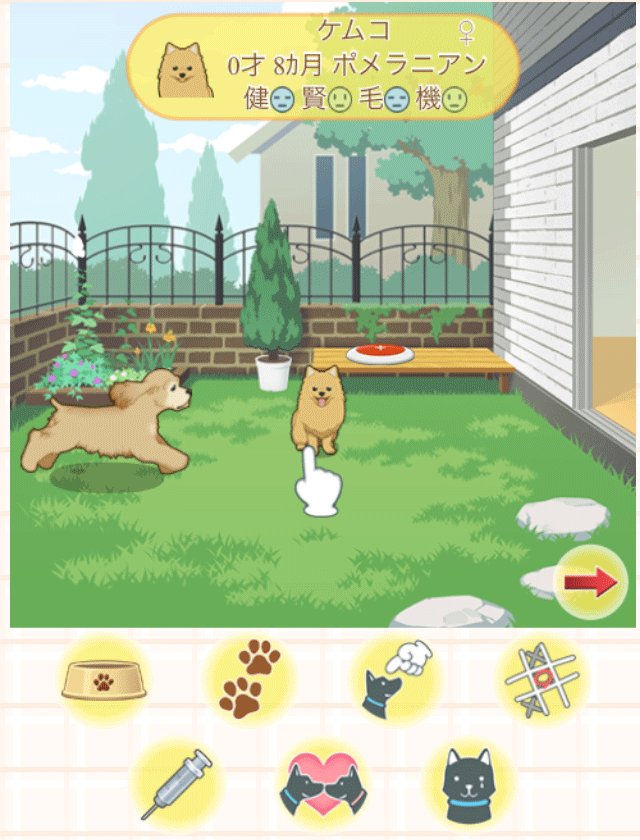Go to next area with red arrow
The height and width of the screenshot is (840, 640).
click(x=590, y=583)
